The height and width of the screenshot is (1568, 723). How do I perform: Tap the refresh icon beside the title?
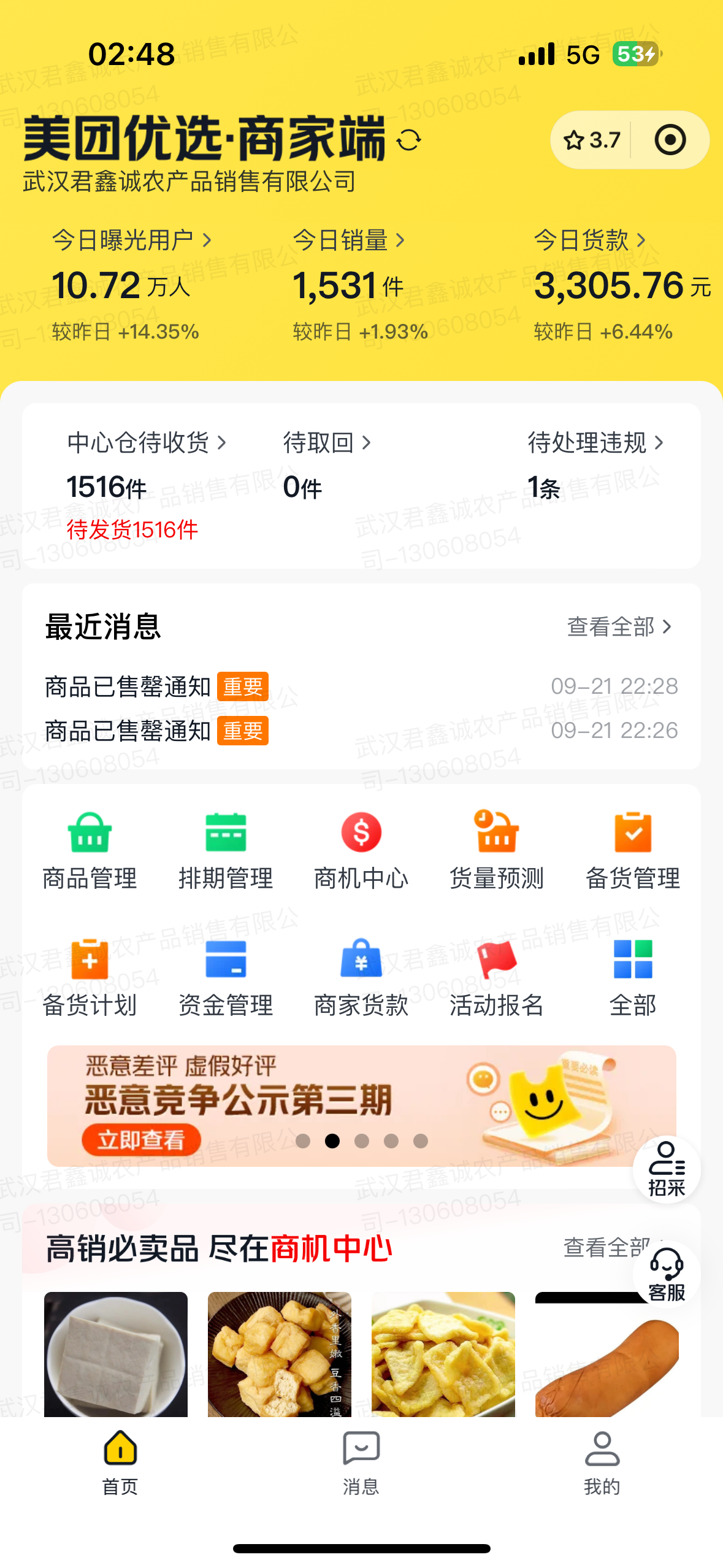point(408,140)
